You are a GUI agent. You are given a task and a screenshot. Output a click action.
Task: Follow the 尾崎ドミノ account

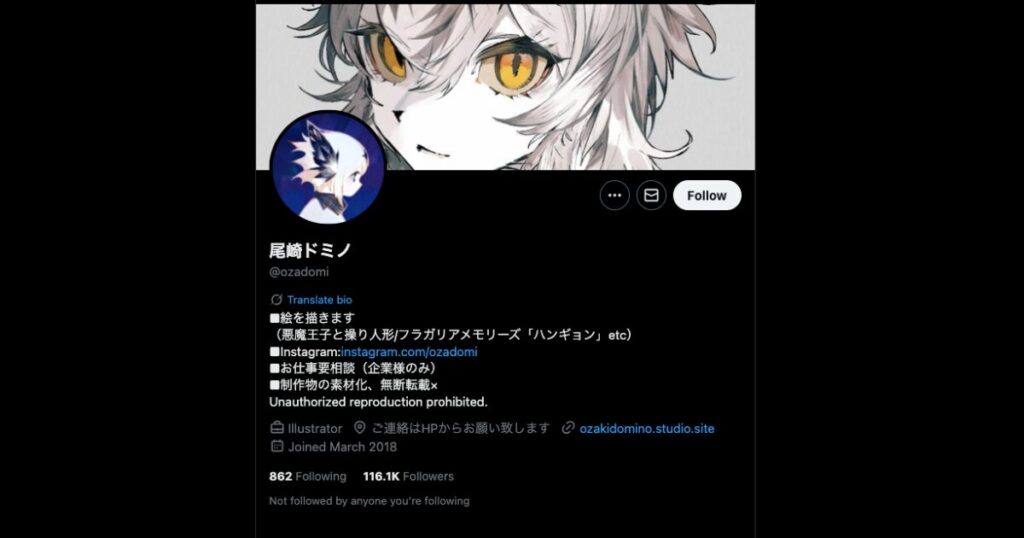point(706,195)
